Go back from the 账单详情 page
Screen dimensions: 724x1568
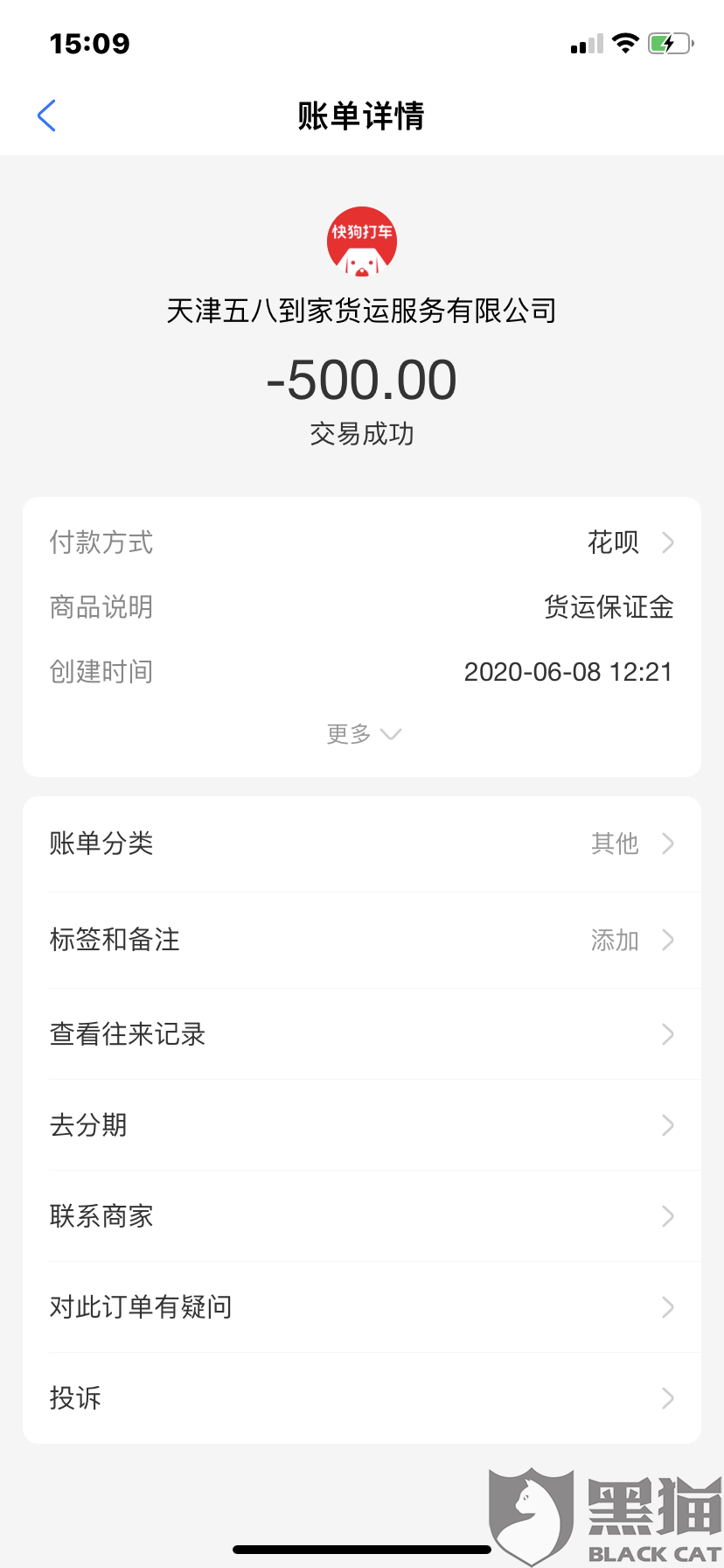coord(47,115)
